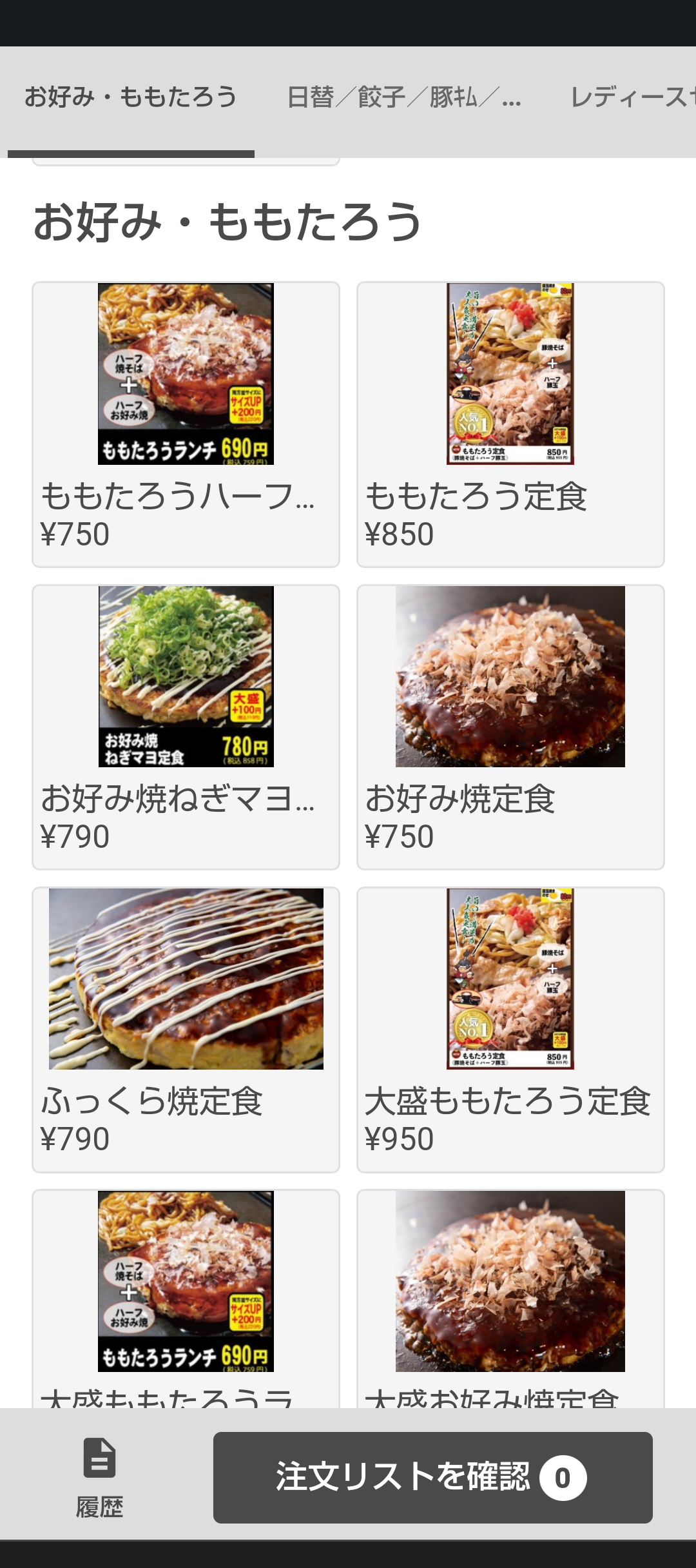Select the レディース tab

pos(632,98)
